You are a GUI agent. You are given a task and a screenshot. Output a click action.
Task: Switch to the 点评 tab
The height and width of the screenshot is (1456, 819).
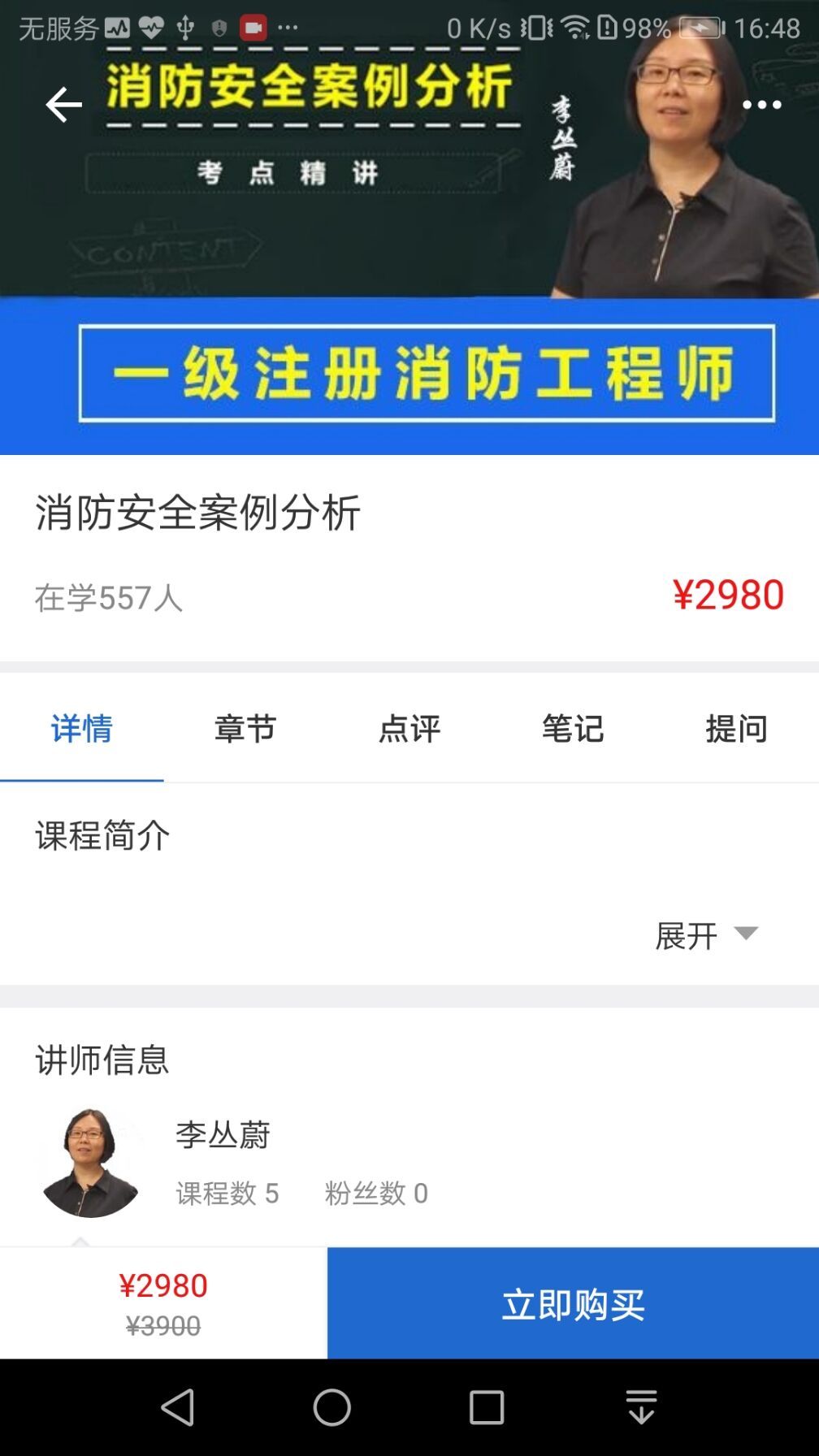pyautogui.click(x=409, y=729)
